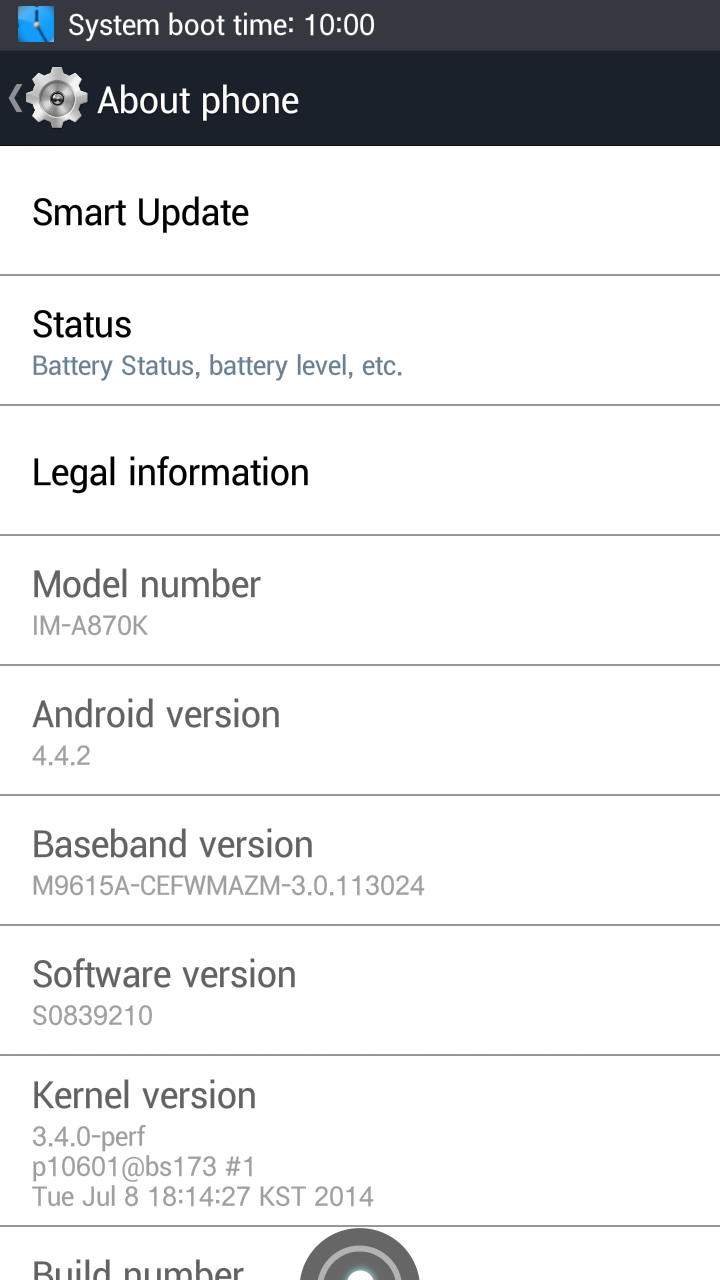Open Legal information
Image resolution: width=720 pixels, height=1280 pixels.
pos(360,470)
